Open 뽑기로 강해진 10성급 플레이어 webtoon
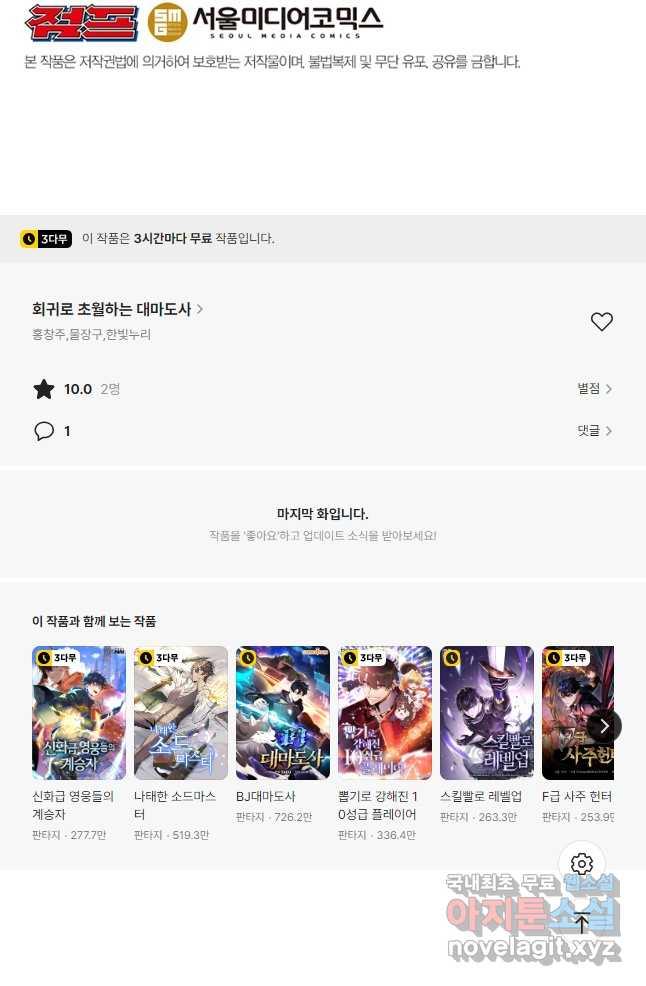Image resolution: width=646 pixels, height=986 pixels. click(x=385, y=713)
